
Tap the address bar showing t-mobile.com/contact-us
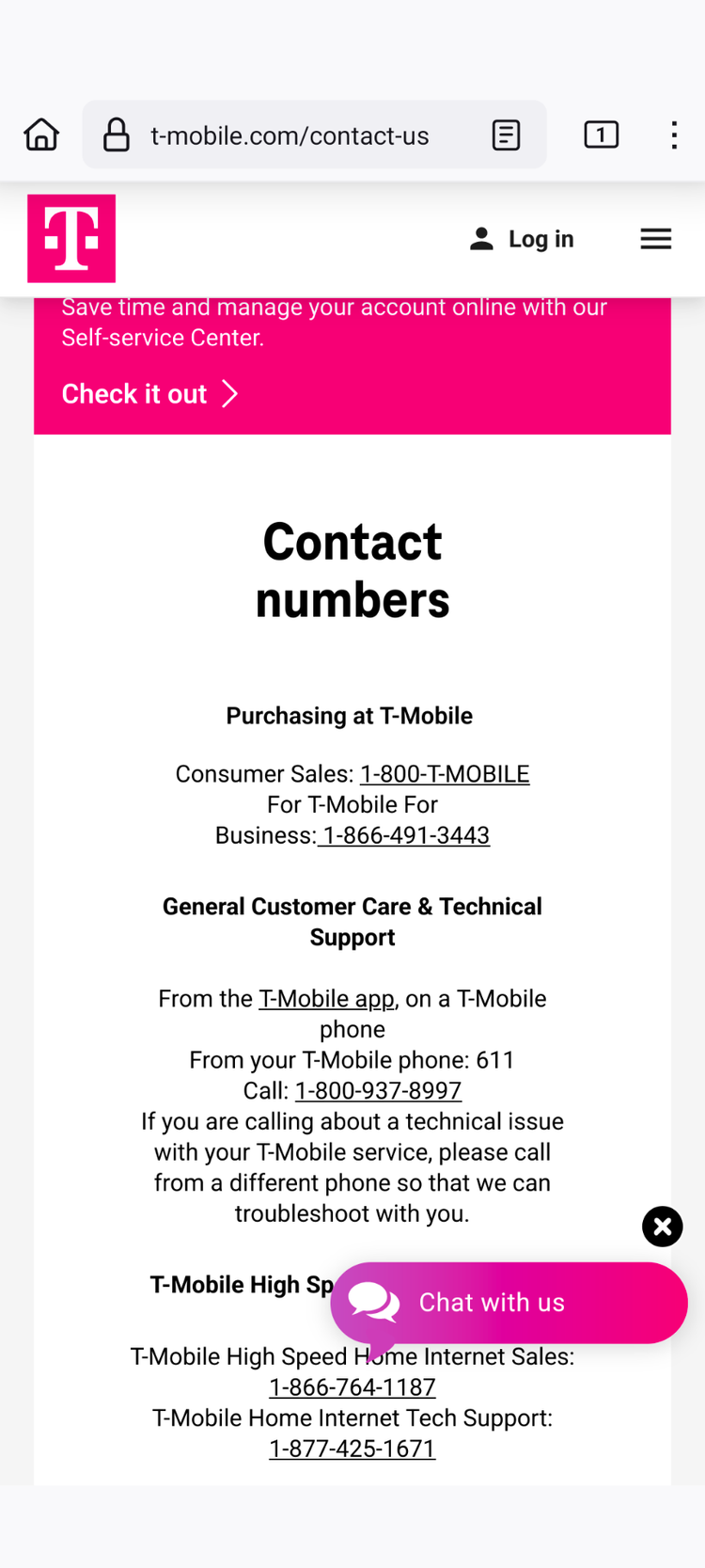coord(290,135)
